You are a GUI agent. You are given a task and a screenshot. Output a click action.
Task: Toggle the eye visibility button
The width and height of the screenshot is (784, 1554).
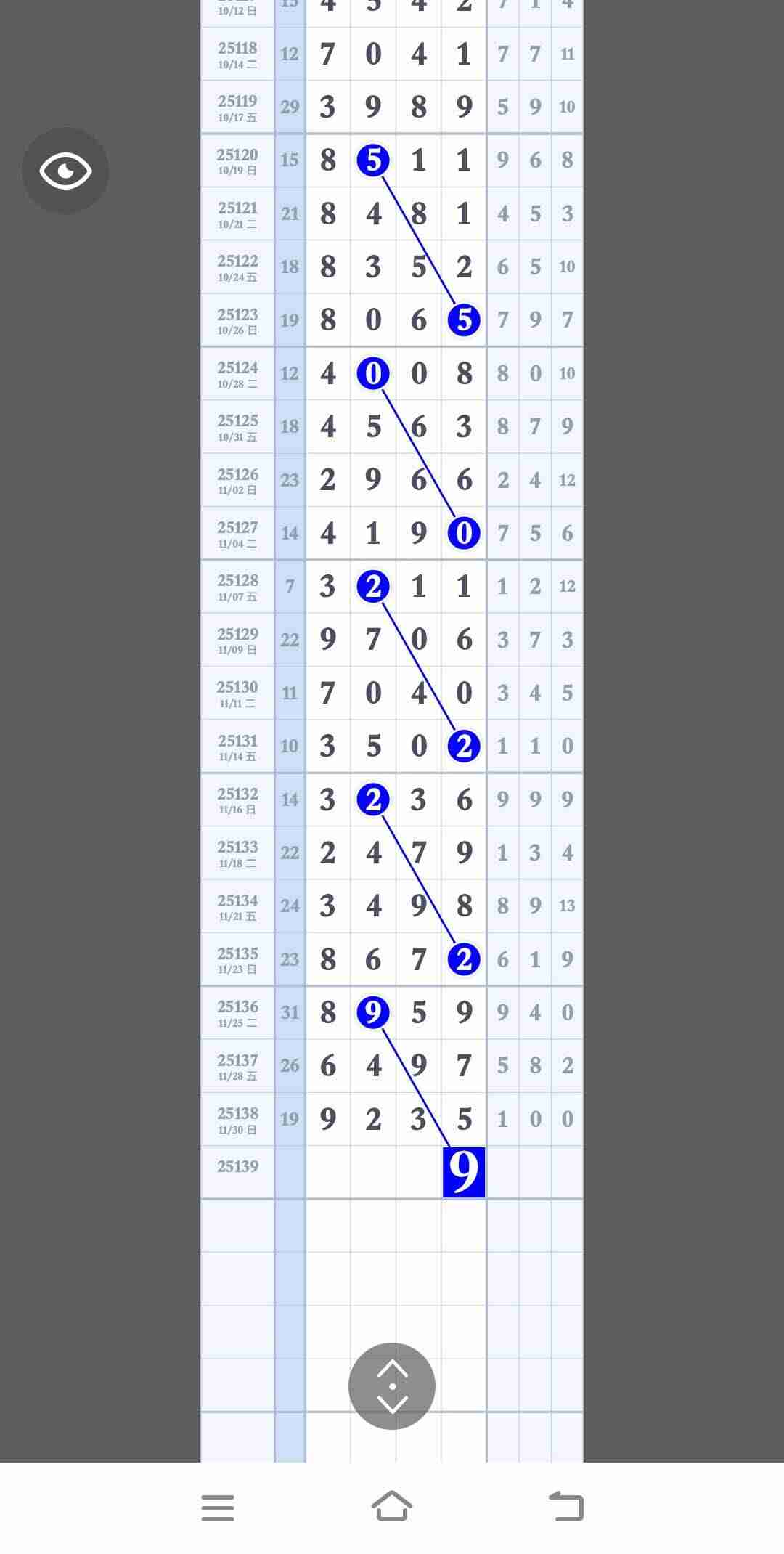tap(65, 171)
